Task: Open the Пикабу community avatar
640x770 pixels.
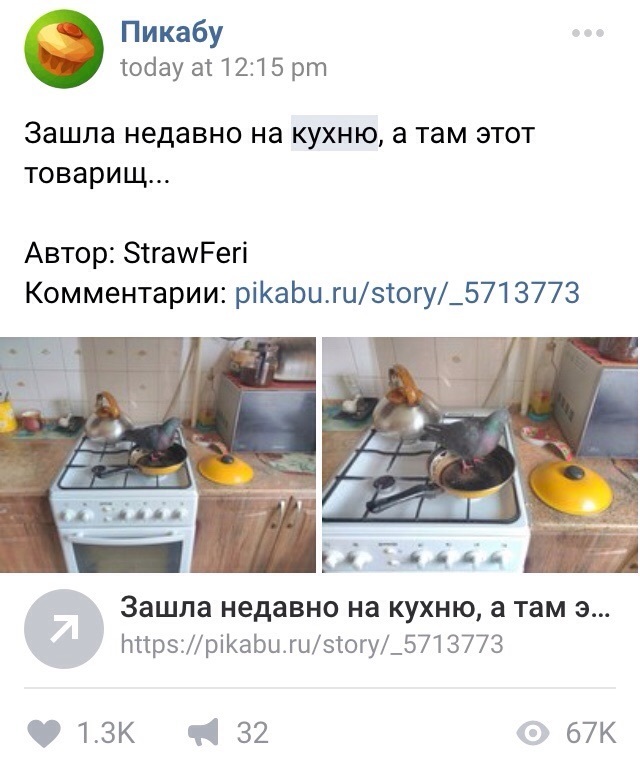Action: tap(64, 49)
